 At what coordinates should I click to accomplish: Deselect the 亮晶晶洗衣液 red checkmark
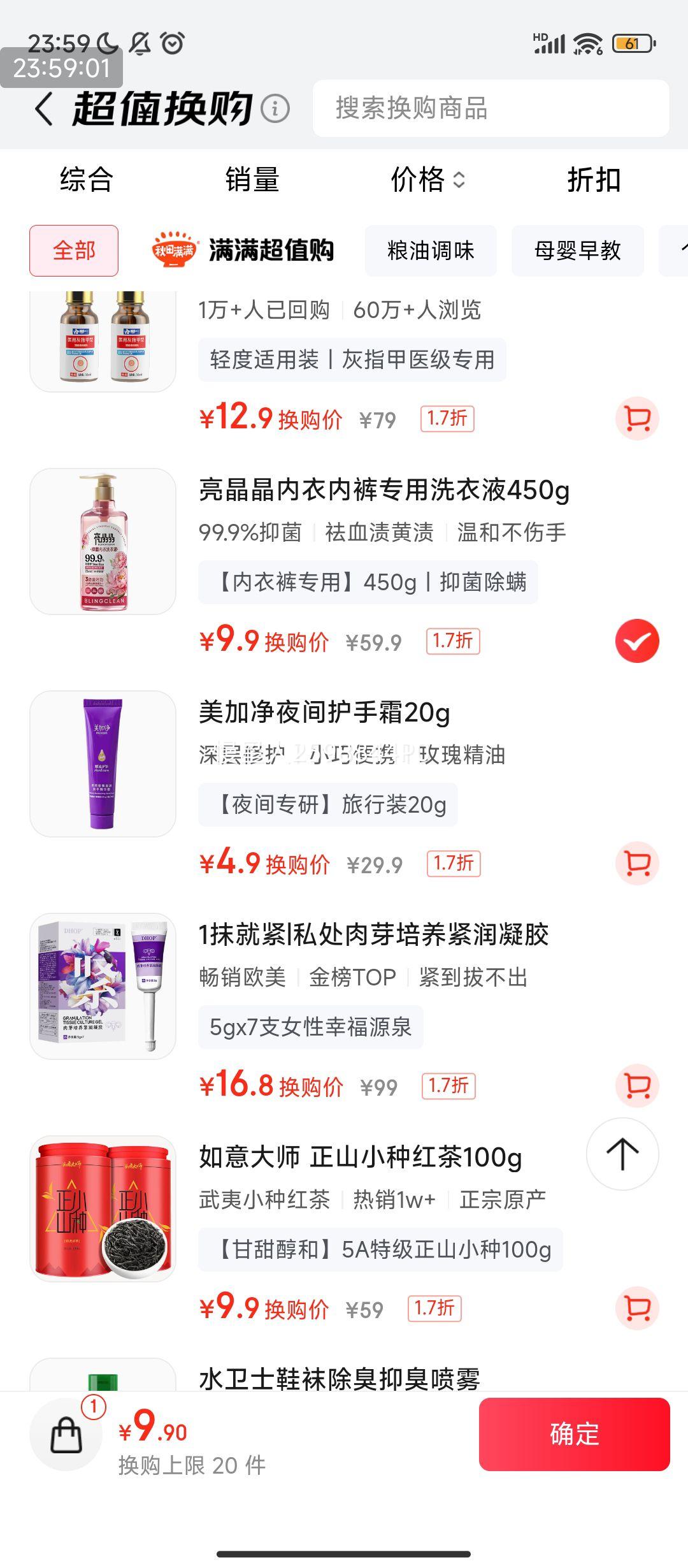[x=636, y=640]
